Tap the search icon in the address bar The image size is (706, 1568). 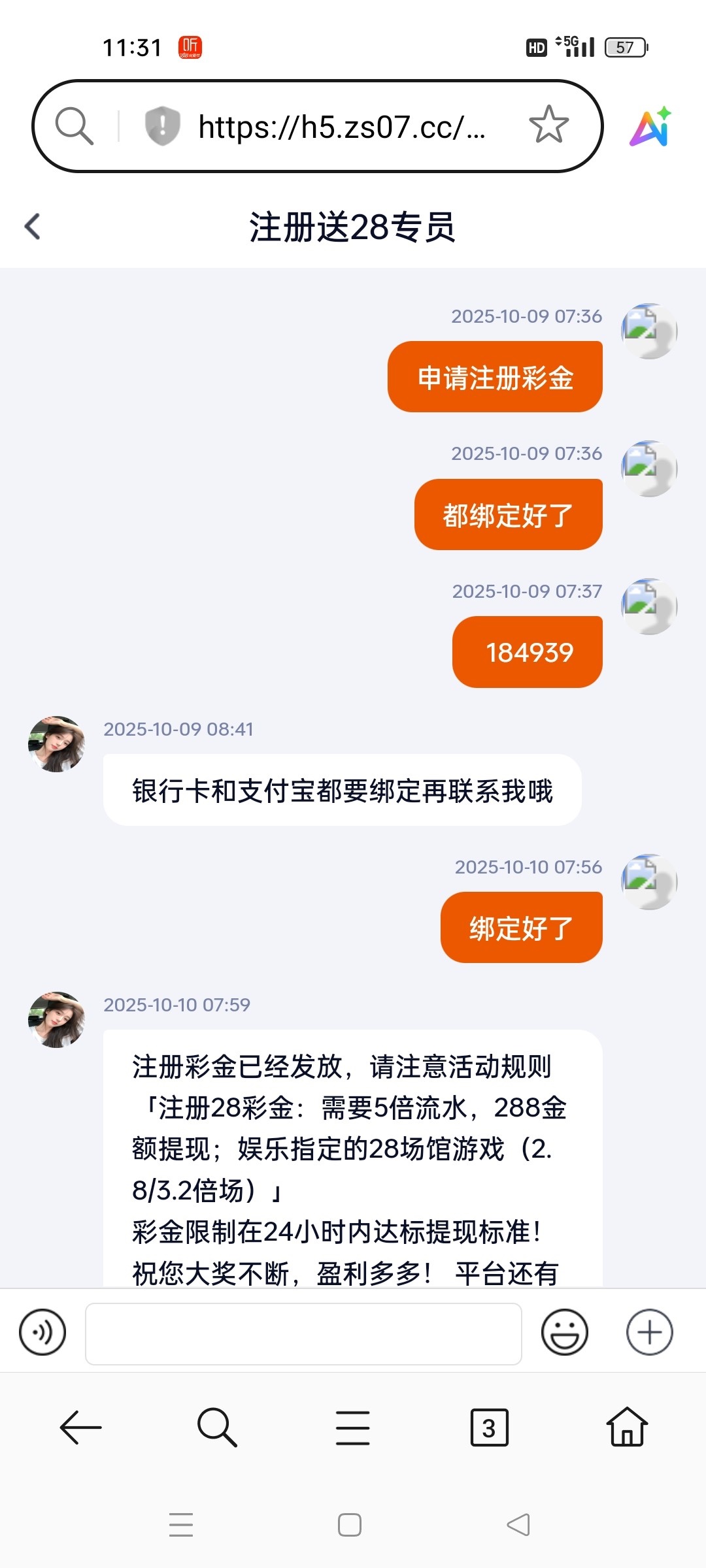pos(74,125)
